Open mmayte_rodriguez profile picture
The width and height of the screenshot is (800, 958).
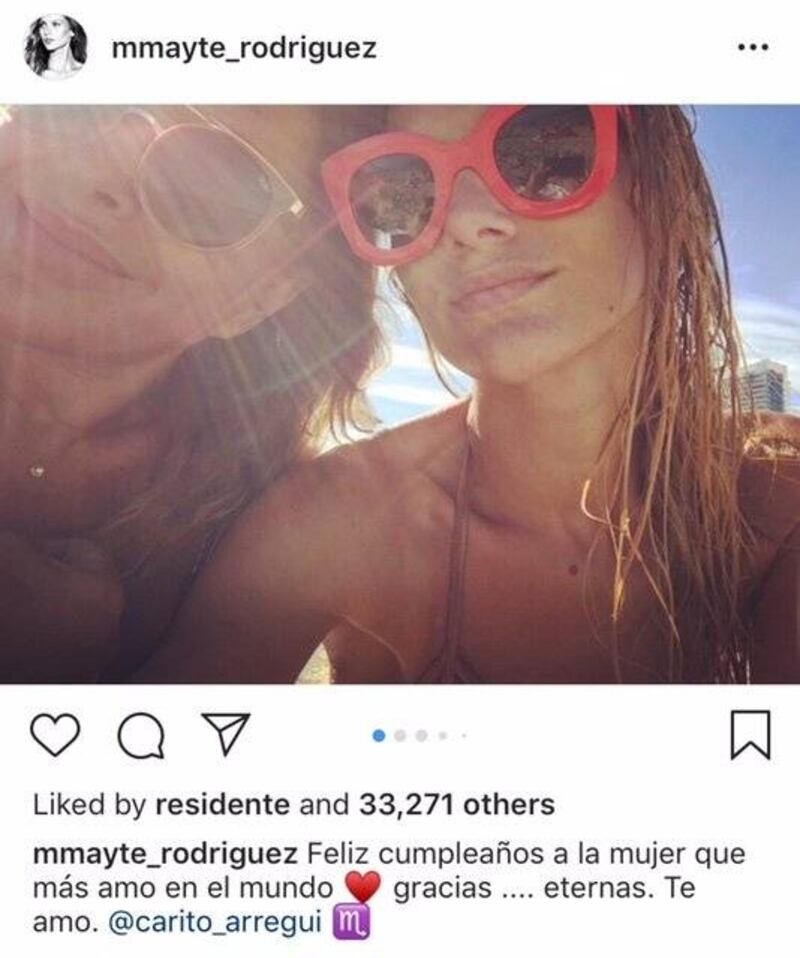coord(54,47)
